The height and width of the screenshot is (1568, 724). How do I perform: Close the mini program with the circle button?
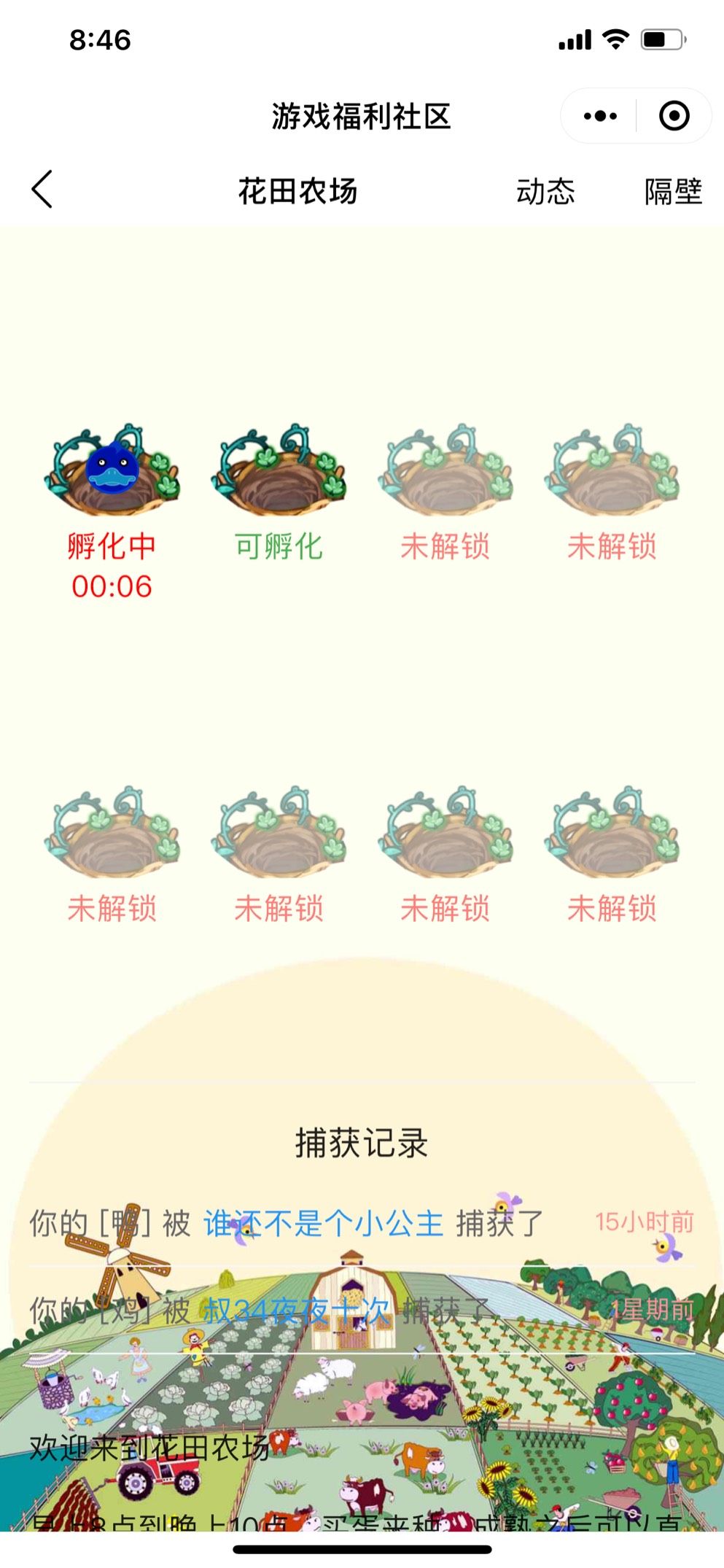[674, 116]
